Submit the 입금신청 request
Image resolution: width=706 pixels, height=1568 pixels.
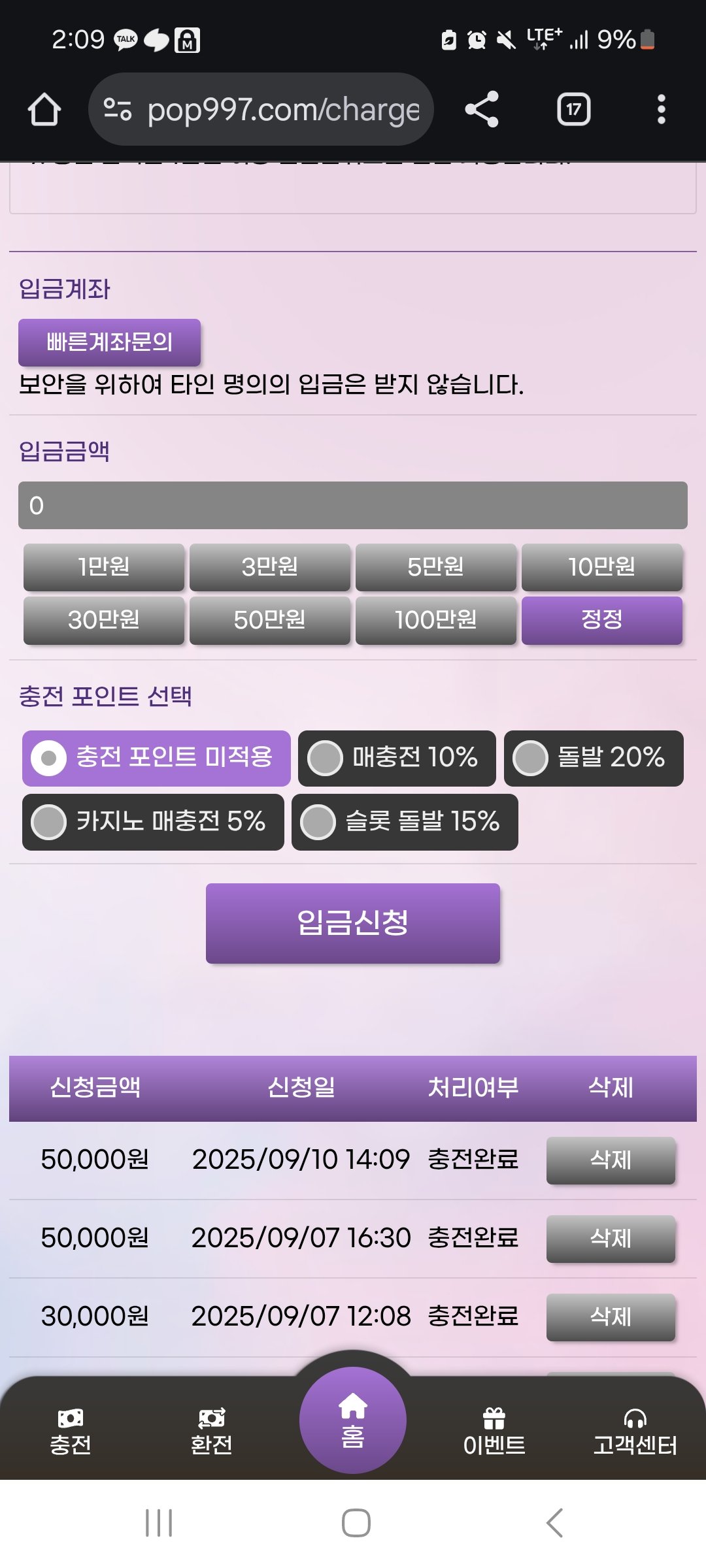point(353,923)
